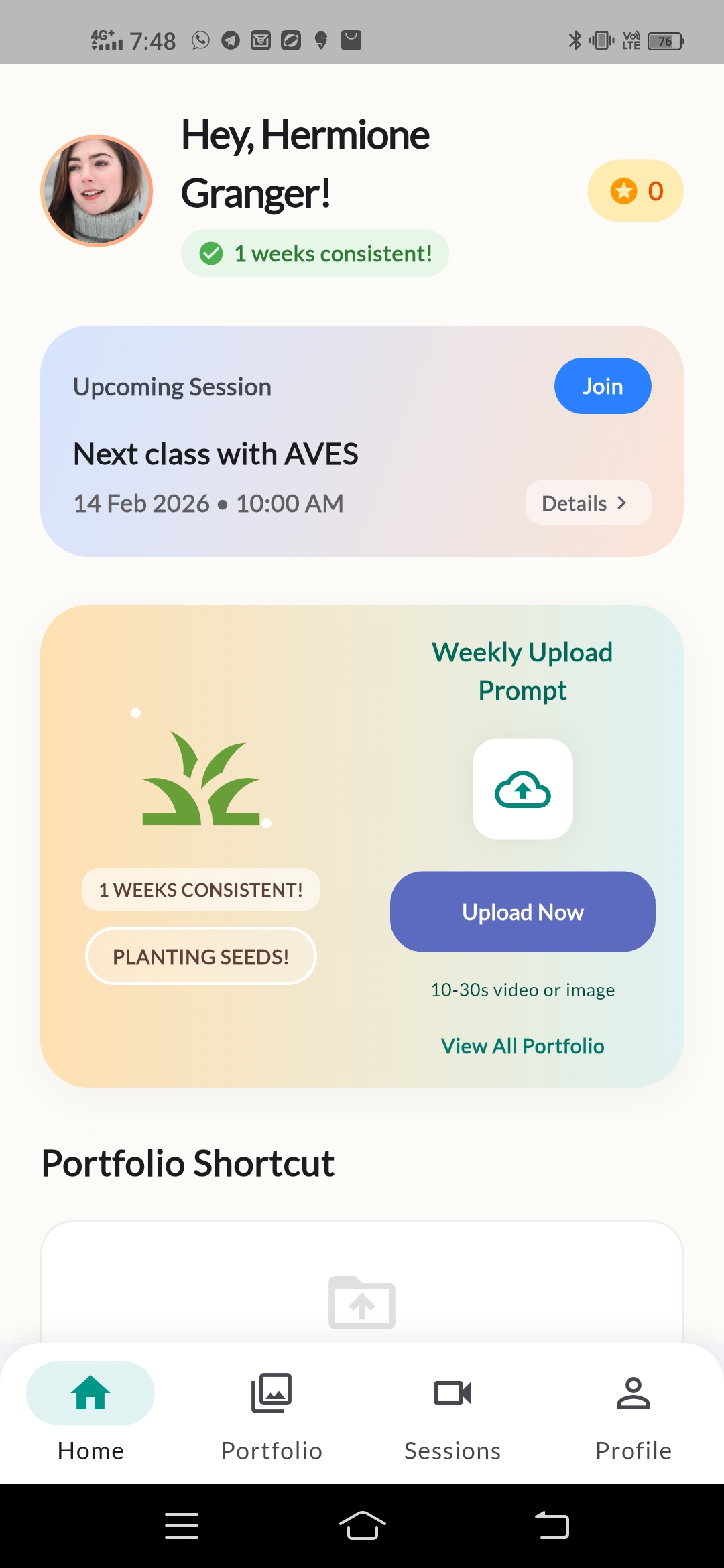Open the View All Portfolio link
The image size is (724, 1568).
click(x=522, y=1046)
